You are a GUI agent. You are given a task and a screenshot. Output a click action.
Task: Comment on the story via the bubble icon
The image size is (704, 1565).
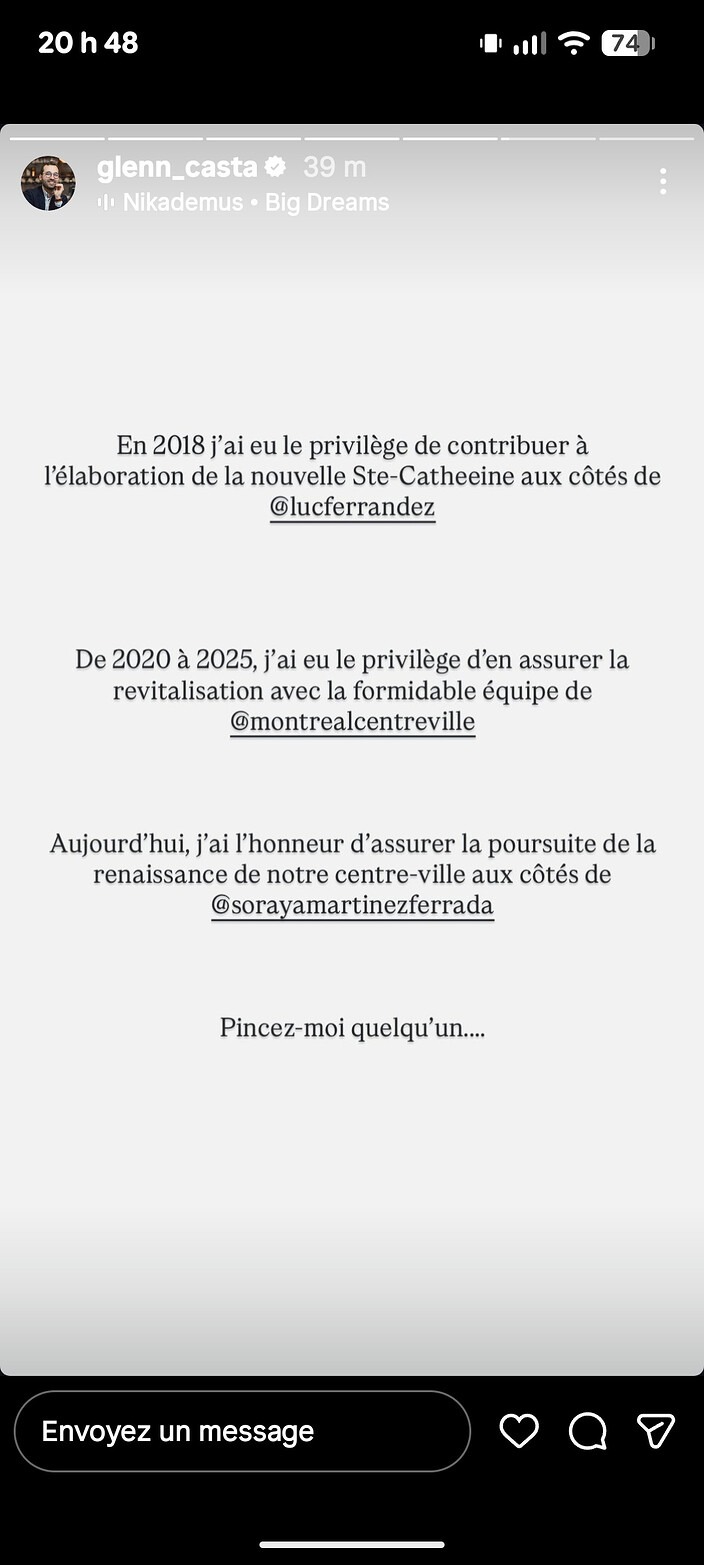click(x=587, y=1431)
